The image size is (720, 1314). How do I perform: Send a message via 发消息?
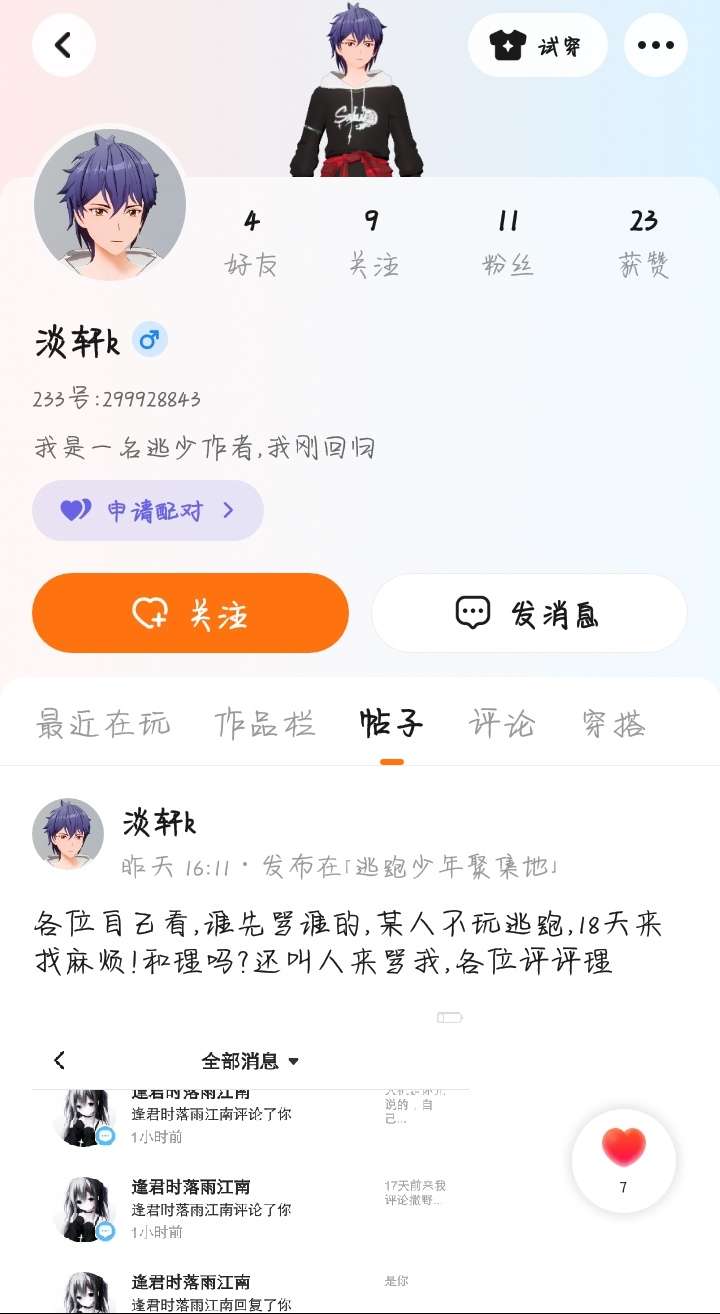click(529, 613)
